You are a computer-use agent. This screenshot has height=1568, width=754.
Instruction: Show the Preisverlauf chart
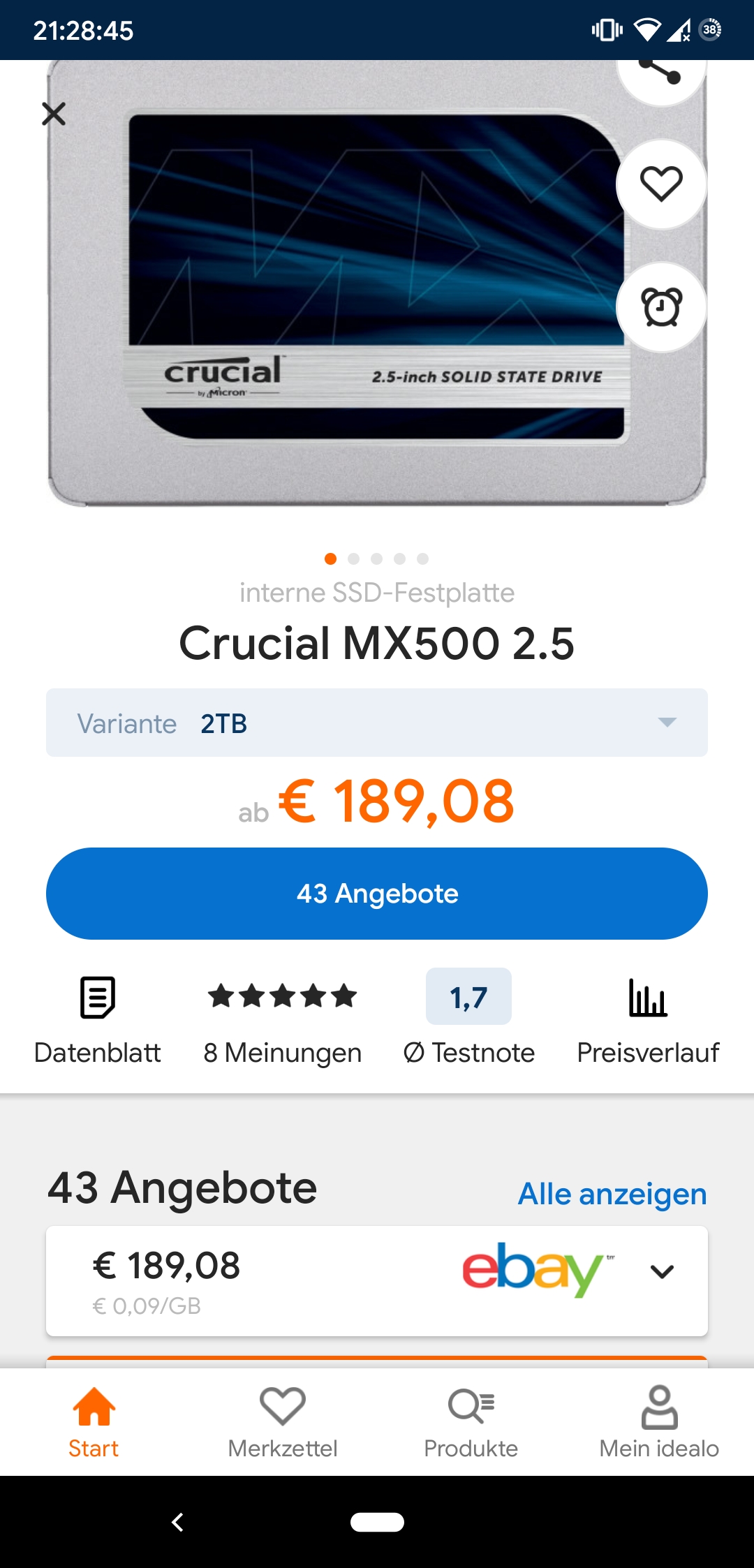[648, 1019]
